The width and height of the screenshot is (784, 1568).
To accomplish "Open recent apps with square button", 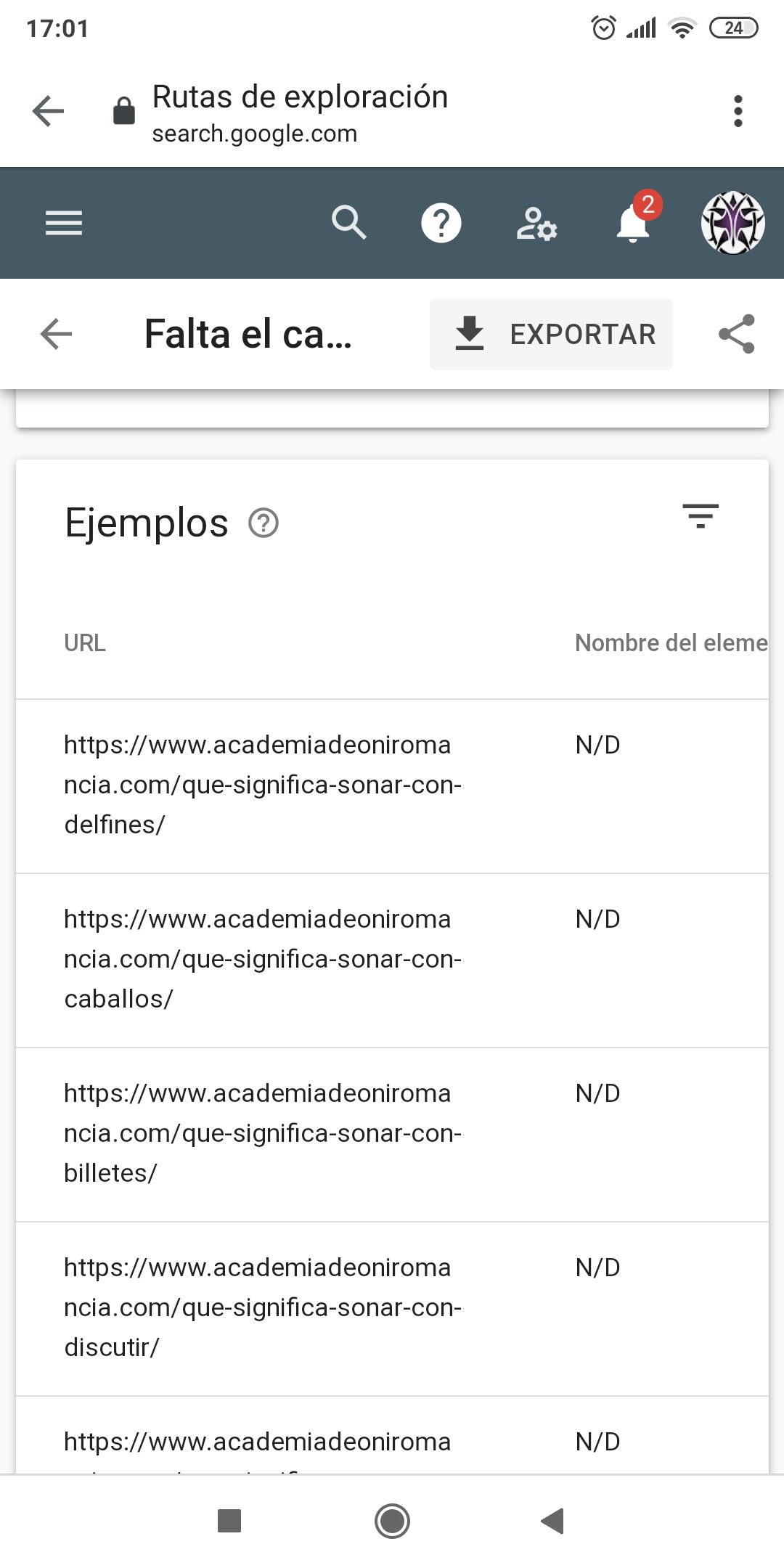I will 229,1521.
